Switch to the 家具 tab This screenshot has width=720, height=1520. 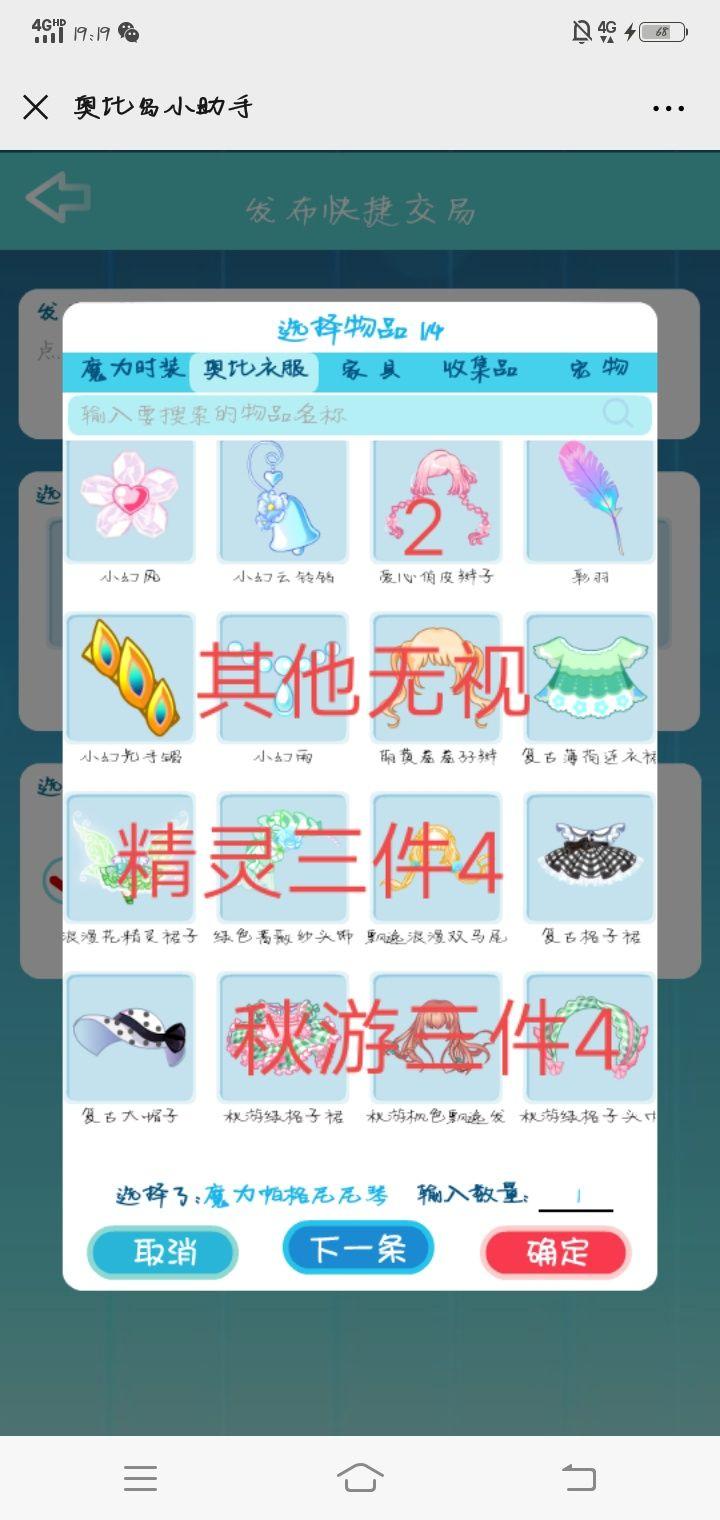370,369
